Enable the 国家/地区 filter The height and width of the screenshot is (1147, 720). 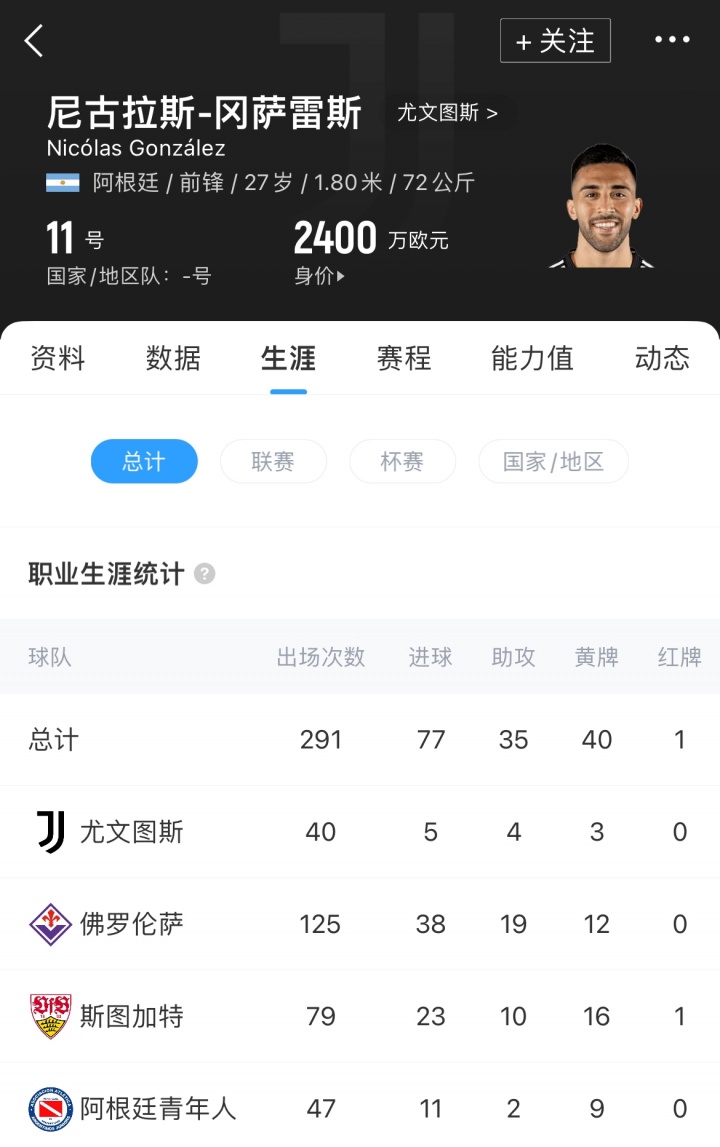pos(553,461)
